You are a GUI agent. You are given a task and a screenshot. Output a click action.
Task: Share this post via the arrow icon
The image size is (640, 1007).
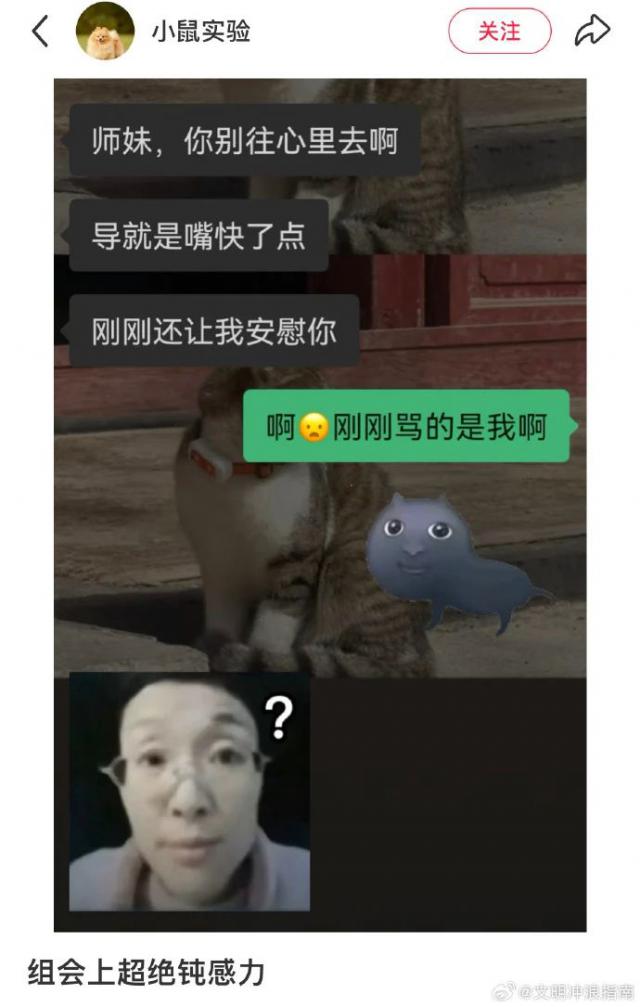[x=592, y=32]
